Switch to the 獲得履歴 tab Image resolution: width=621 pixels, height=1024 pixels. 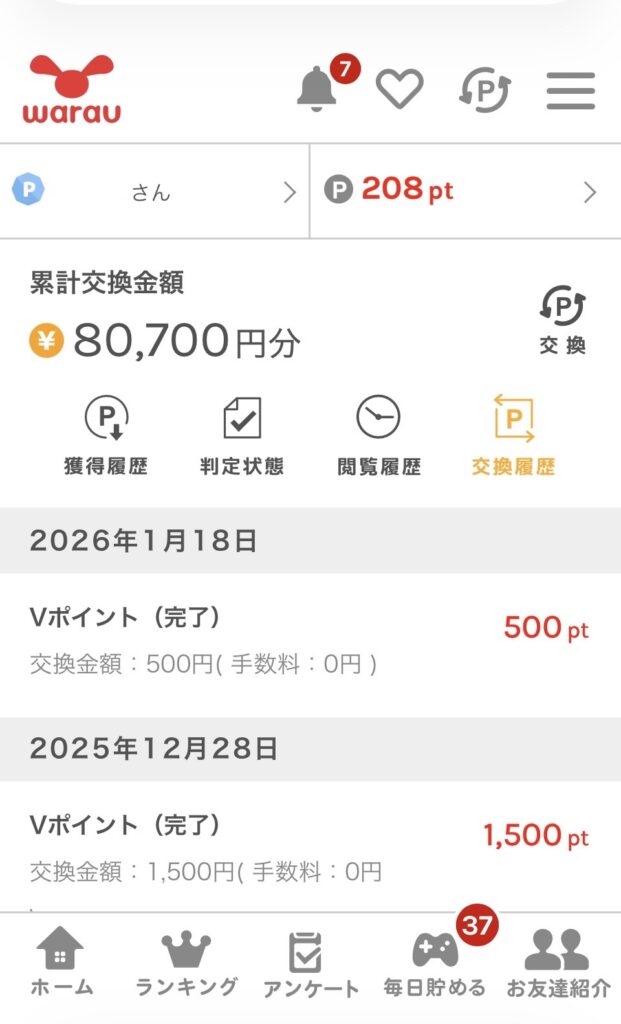105,436
